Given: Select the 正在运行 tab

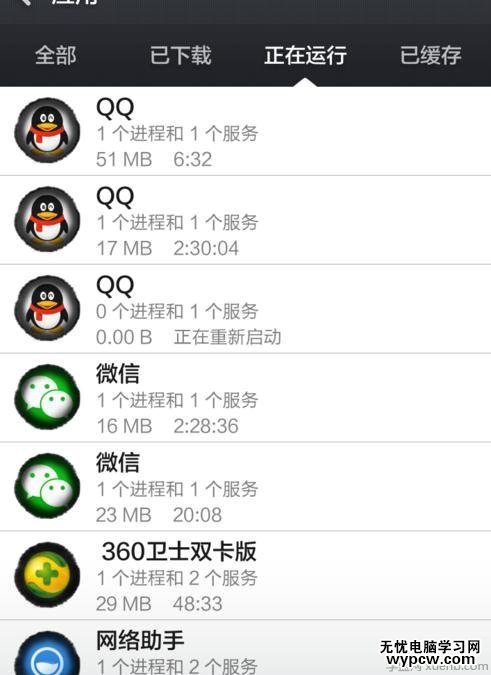Looking at the screenshot, I should (x=306, y=55).
